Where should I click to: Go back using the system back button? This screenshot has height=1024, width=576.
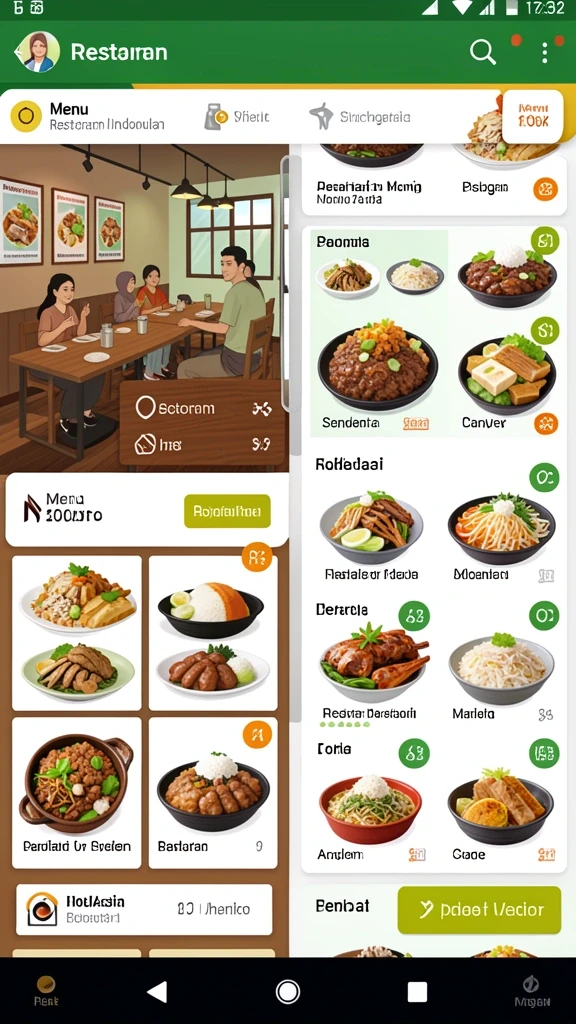[x=157, y=991]
